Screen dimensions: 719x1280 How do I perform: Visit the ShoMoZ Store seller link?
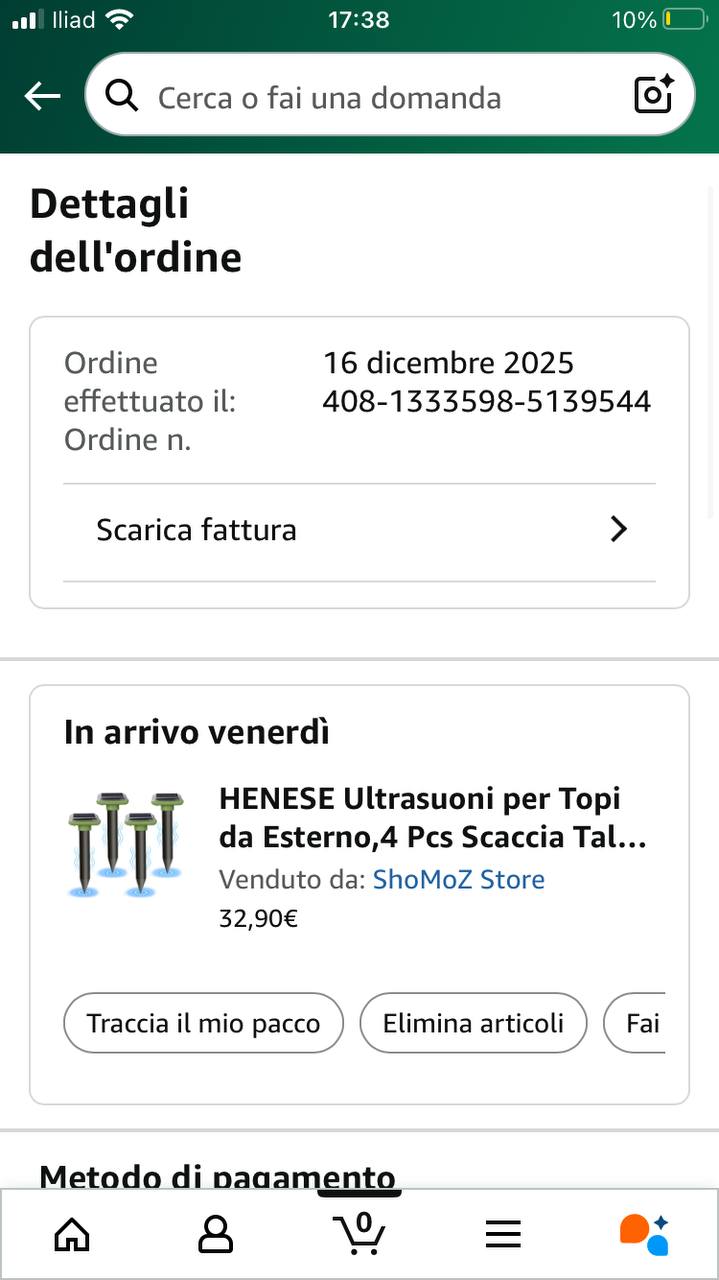tap(458, 880)
